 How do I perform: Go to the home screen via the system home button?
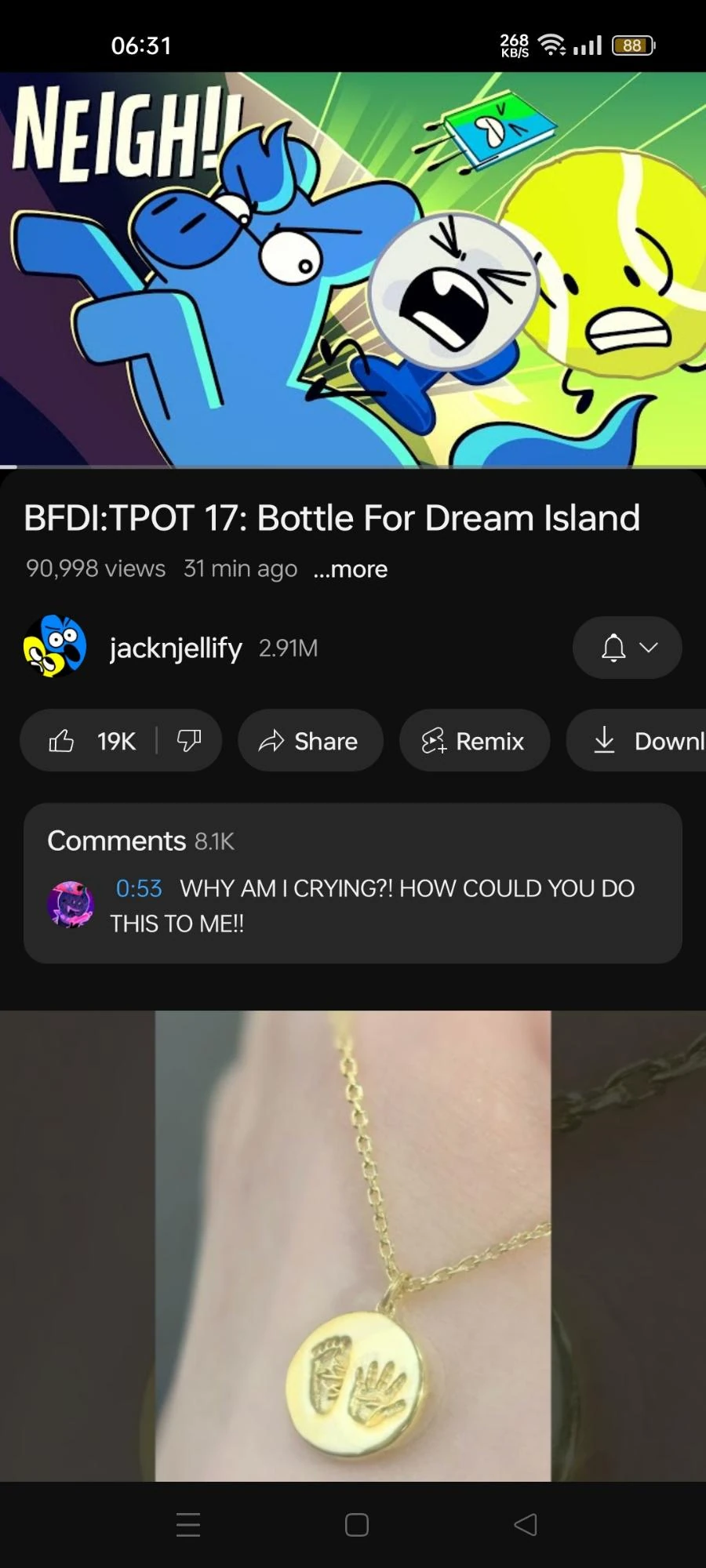[357, 1525]
